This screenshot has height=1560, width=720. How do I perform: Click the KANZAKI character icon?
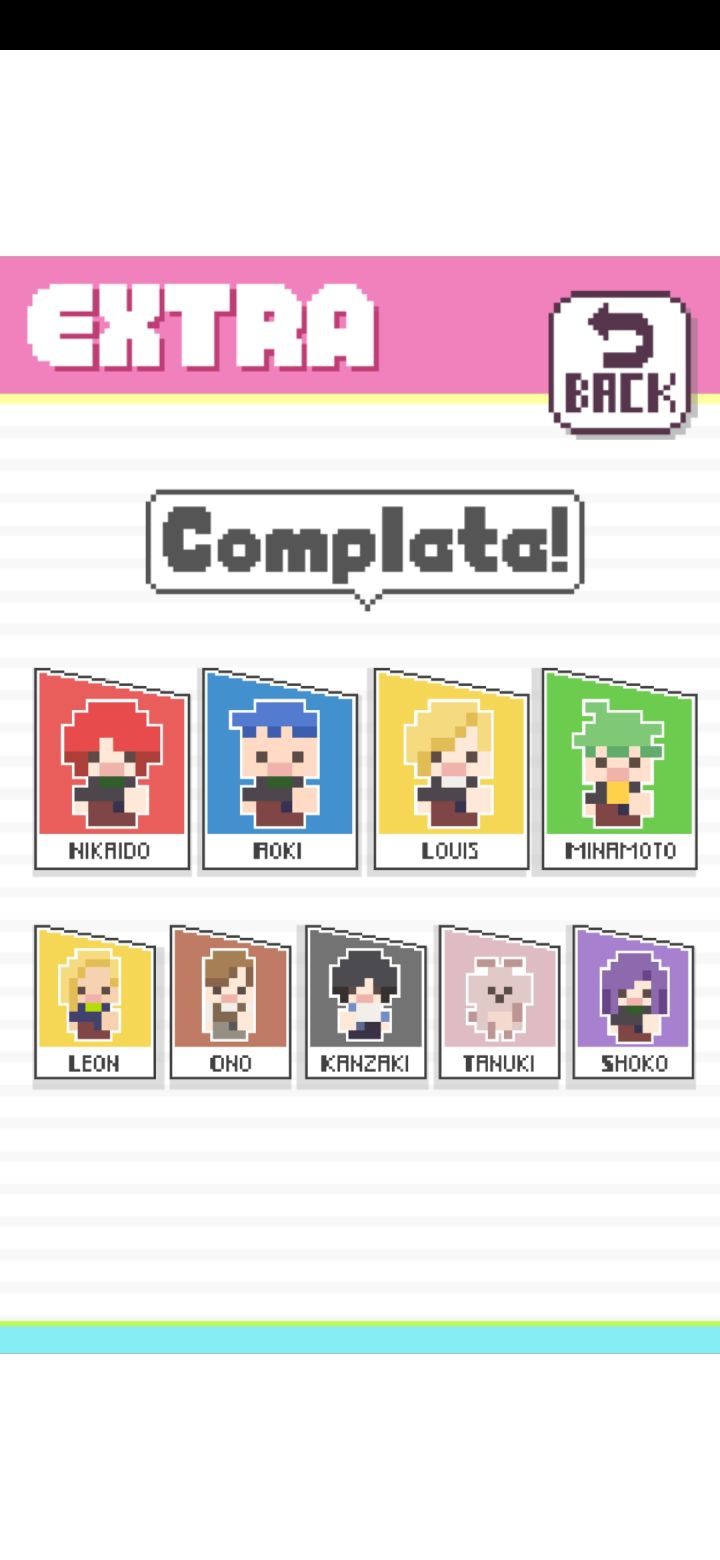(x=364, y=990)
